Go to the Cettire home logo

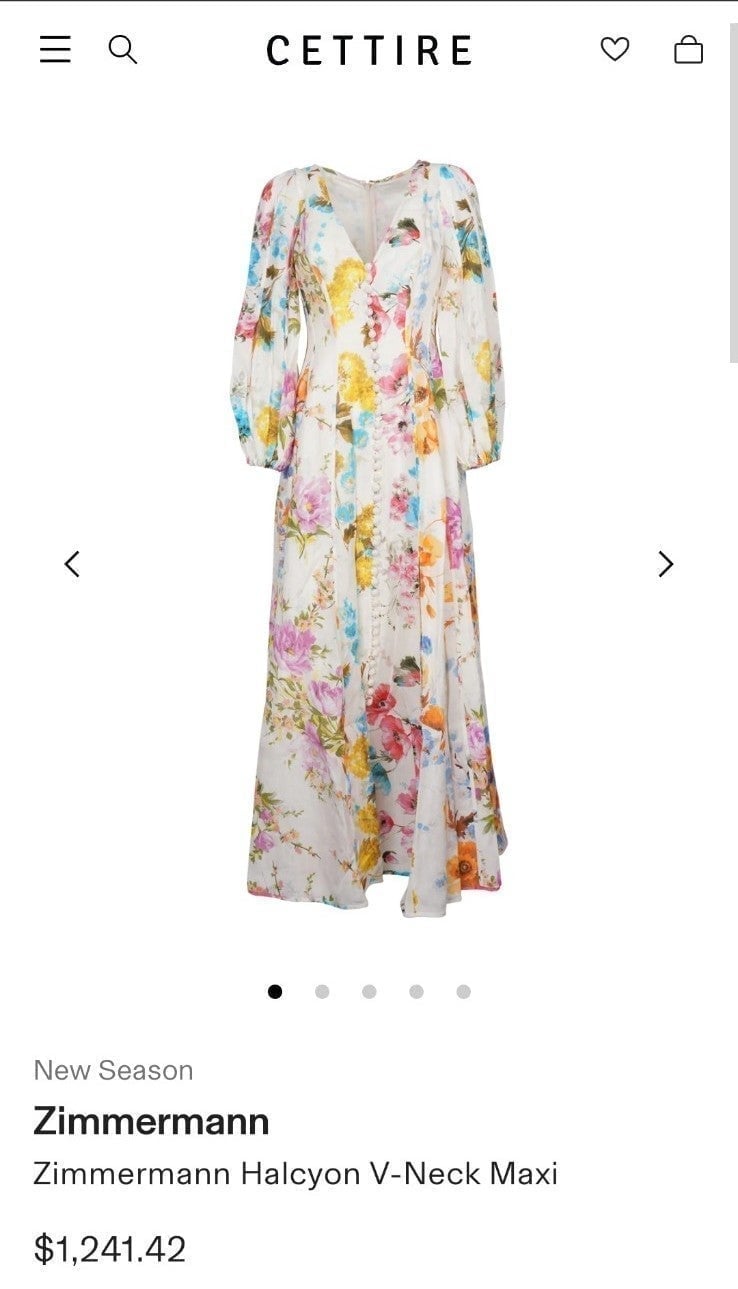[x=369, y=50]
